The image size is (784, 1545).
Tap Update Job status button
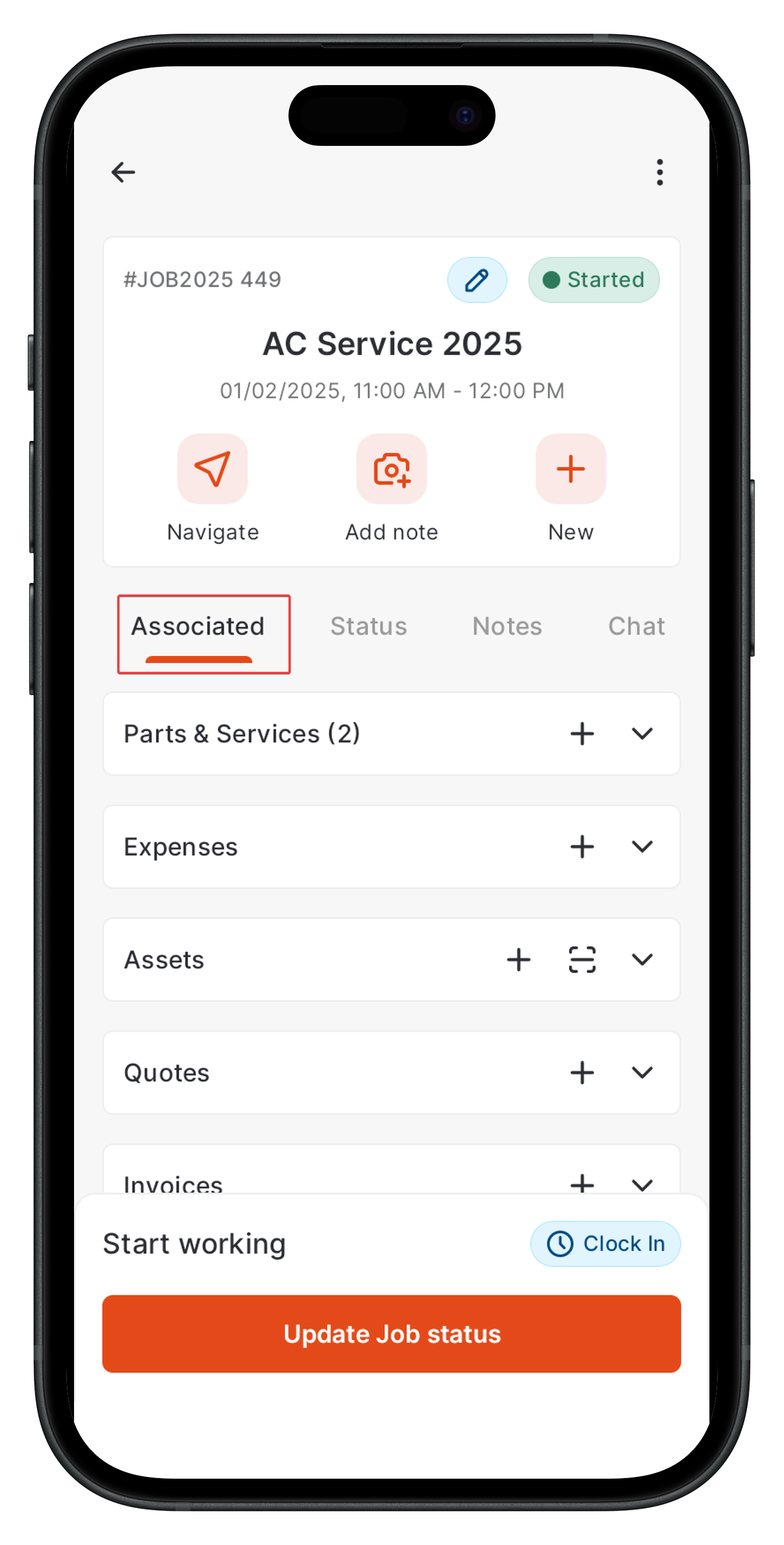pyautogui.click(x=391, y=1334)
